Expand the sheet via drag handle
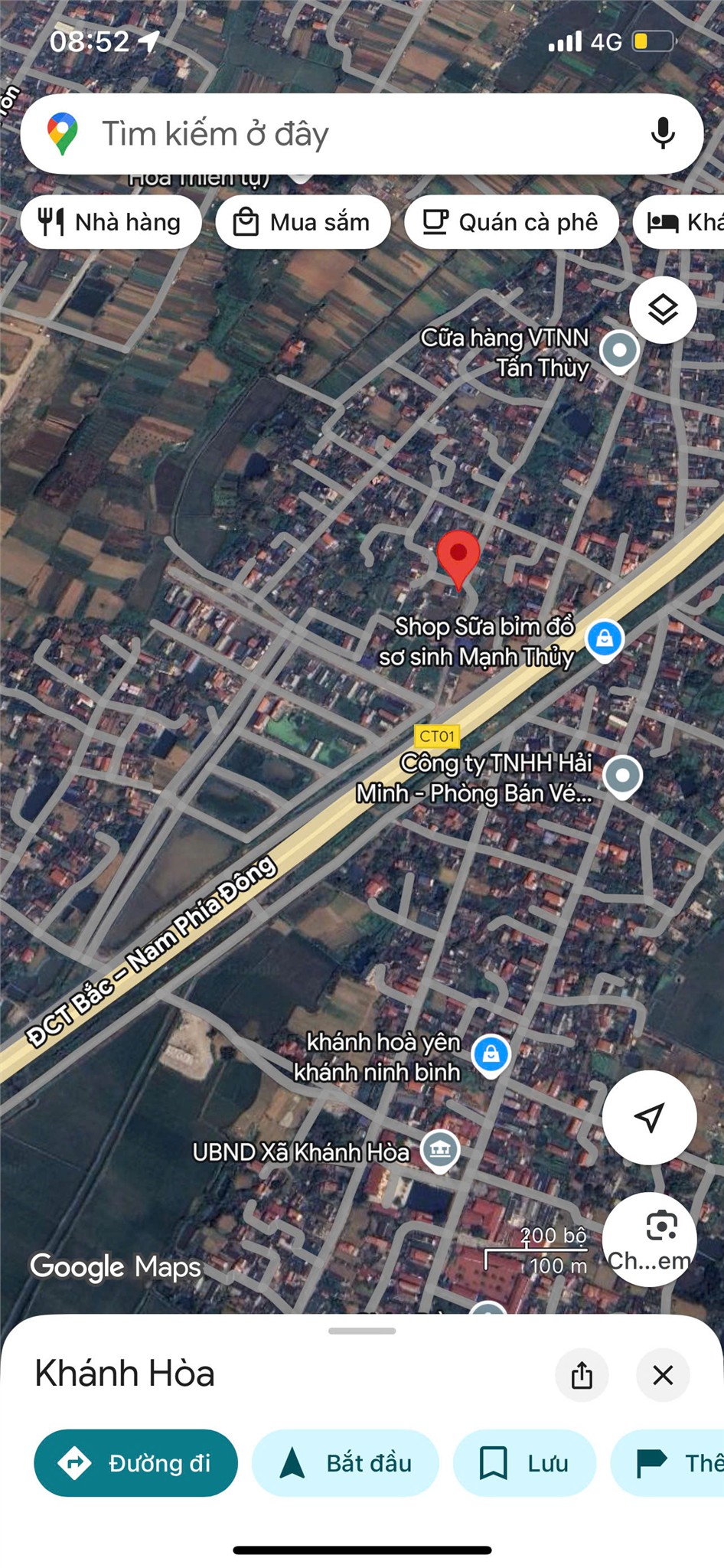Image resolution: width=724 pixels, height=1568 pixels. coord(362,1331)
